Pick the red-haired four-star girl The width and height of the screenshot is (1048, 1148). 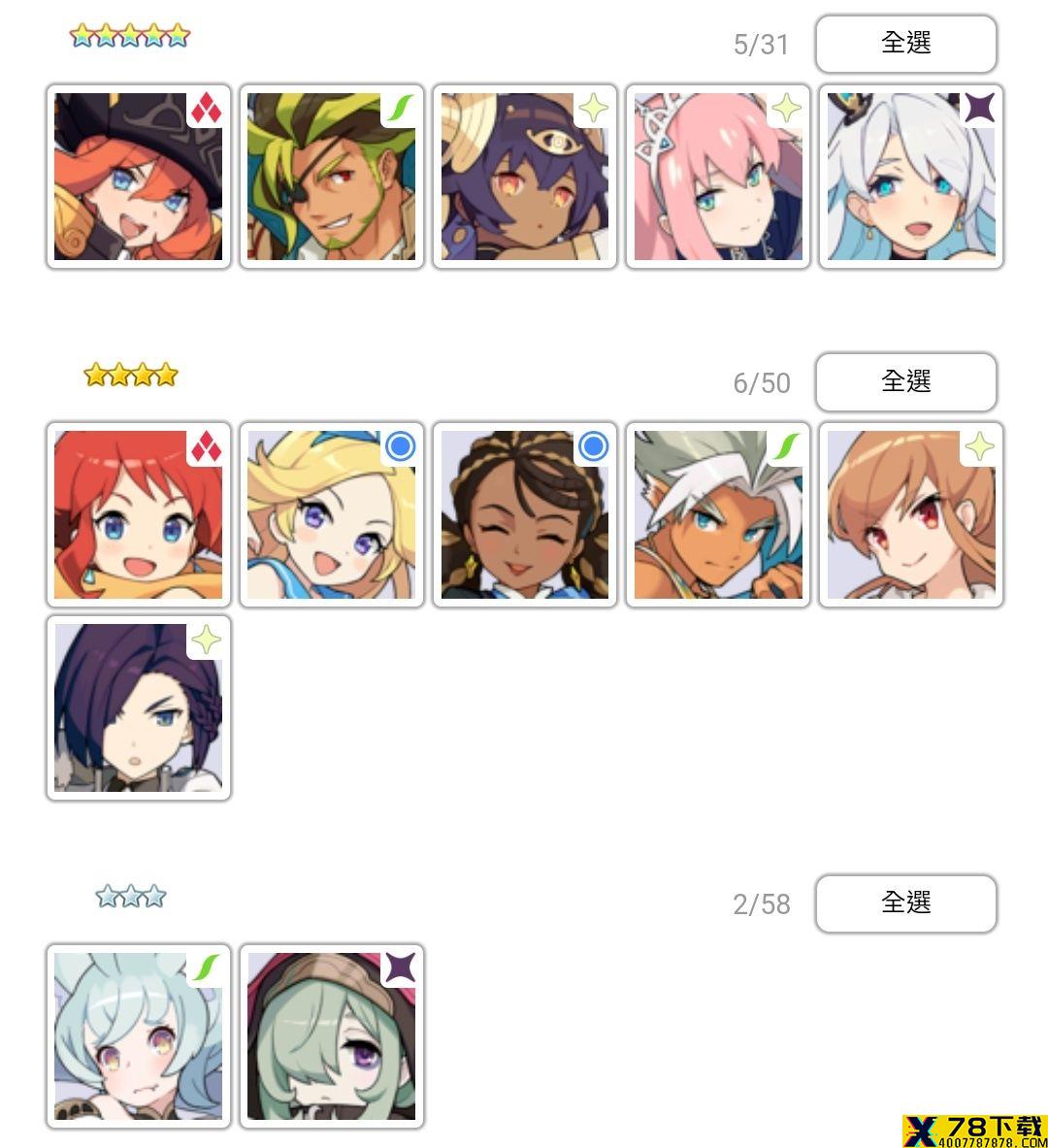[139, 515]
